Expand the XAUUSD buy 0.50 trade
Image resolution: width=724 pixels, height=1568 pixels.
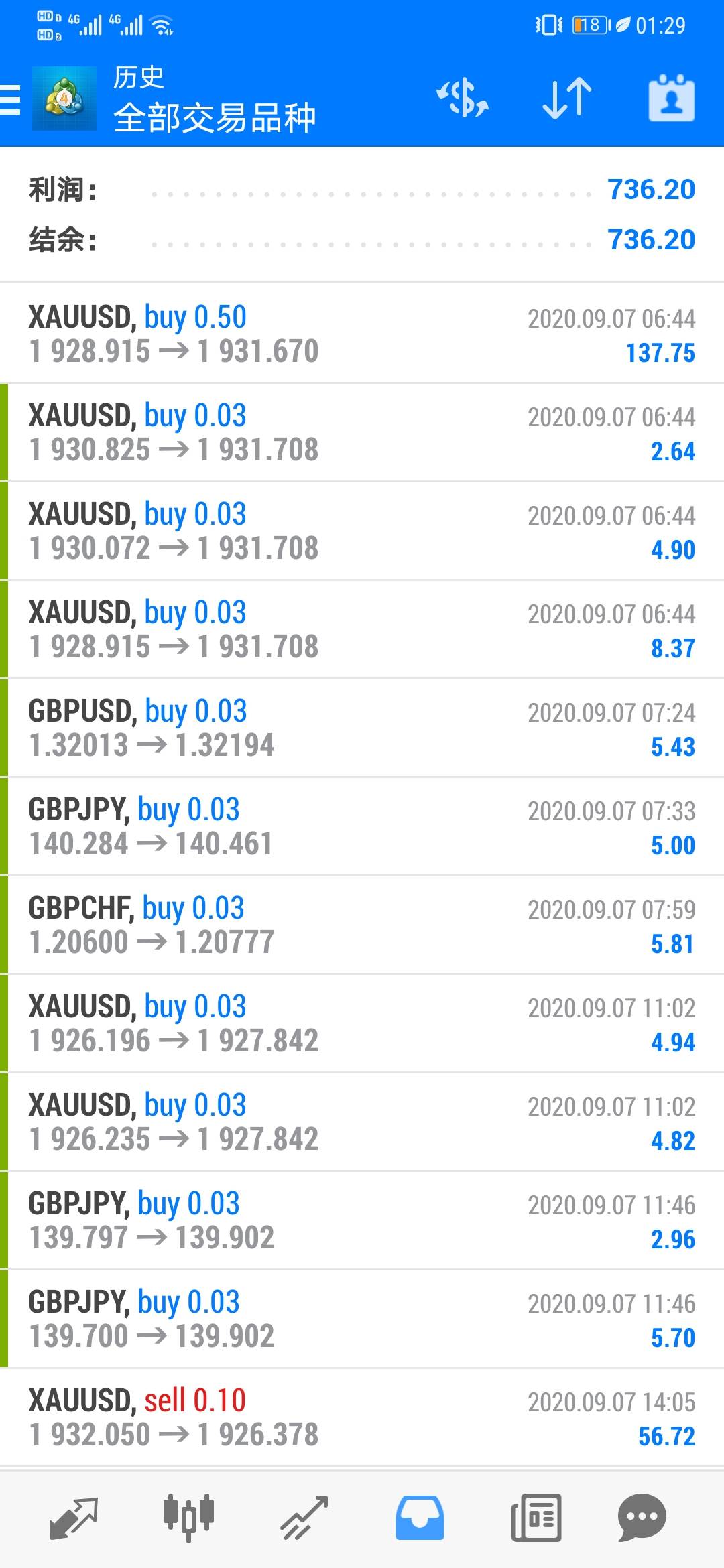(x=362, y=334)
